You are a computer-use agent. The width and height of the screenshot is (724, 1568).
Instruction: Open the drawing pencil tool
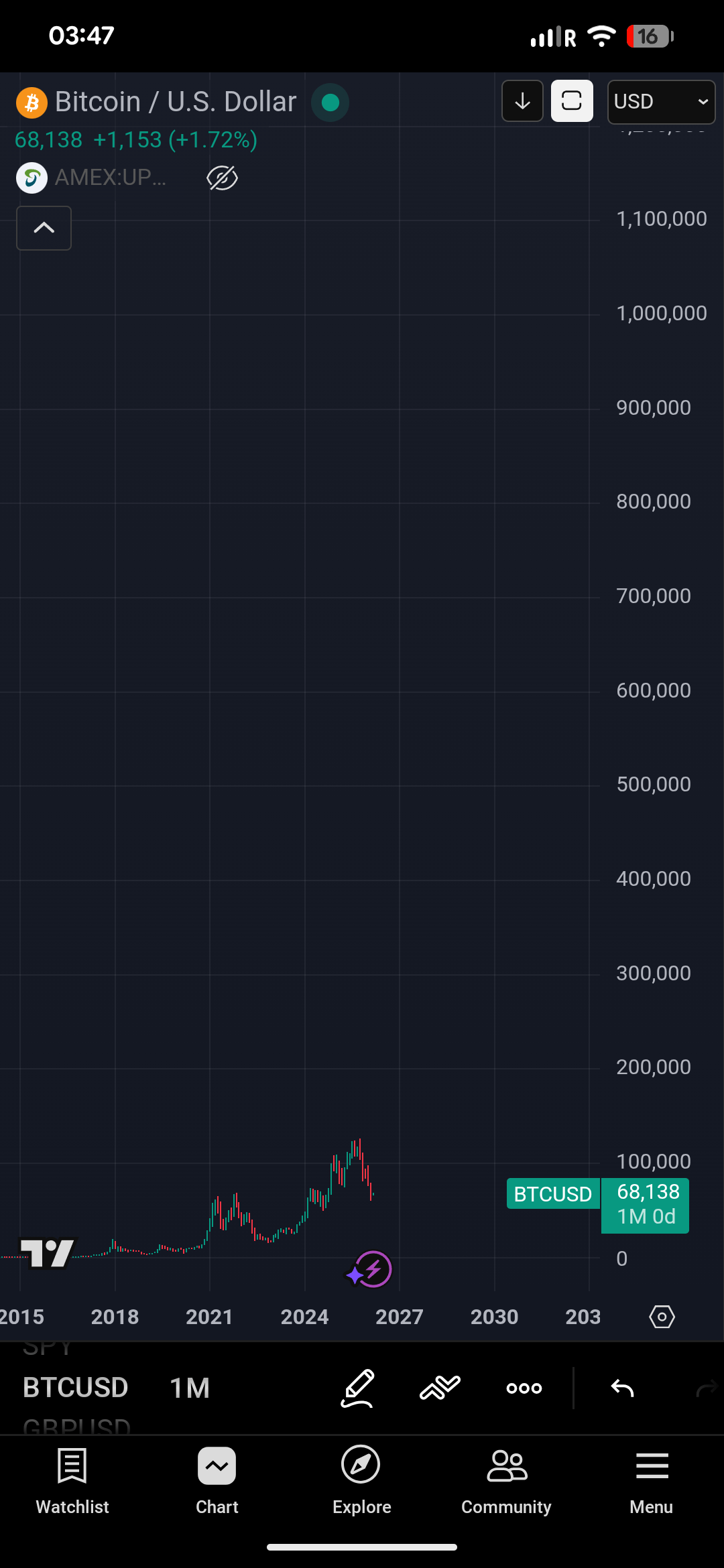357,1388
